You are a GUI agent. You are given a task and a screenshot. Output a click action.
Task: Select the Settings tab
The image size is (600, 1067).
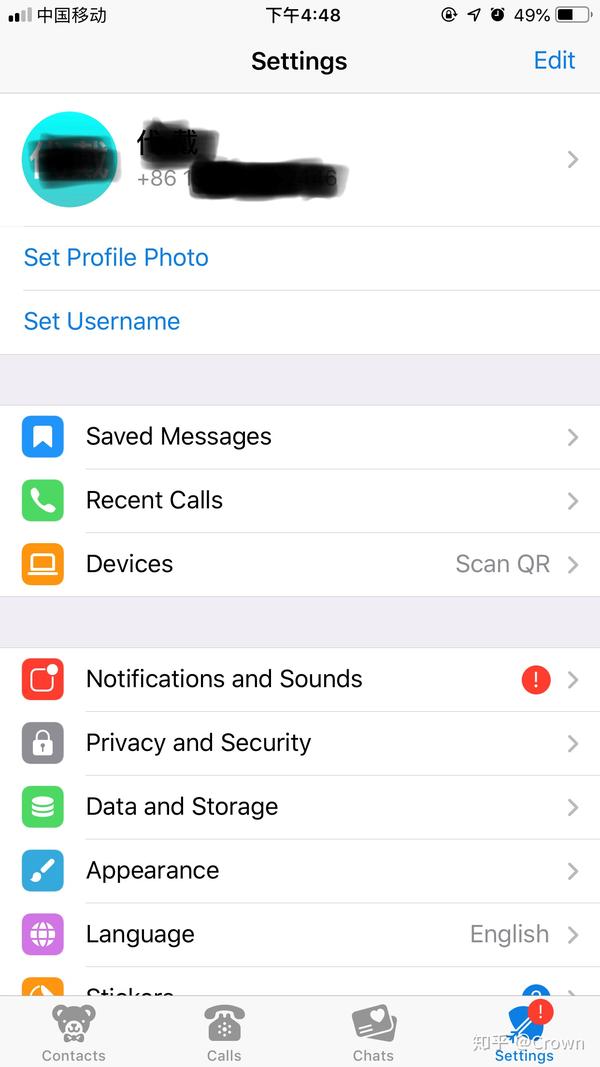click(524, 1033)
